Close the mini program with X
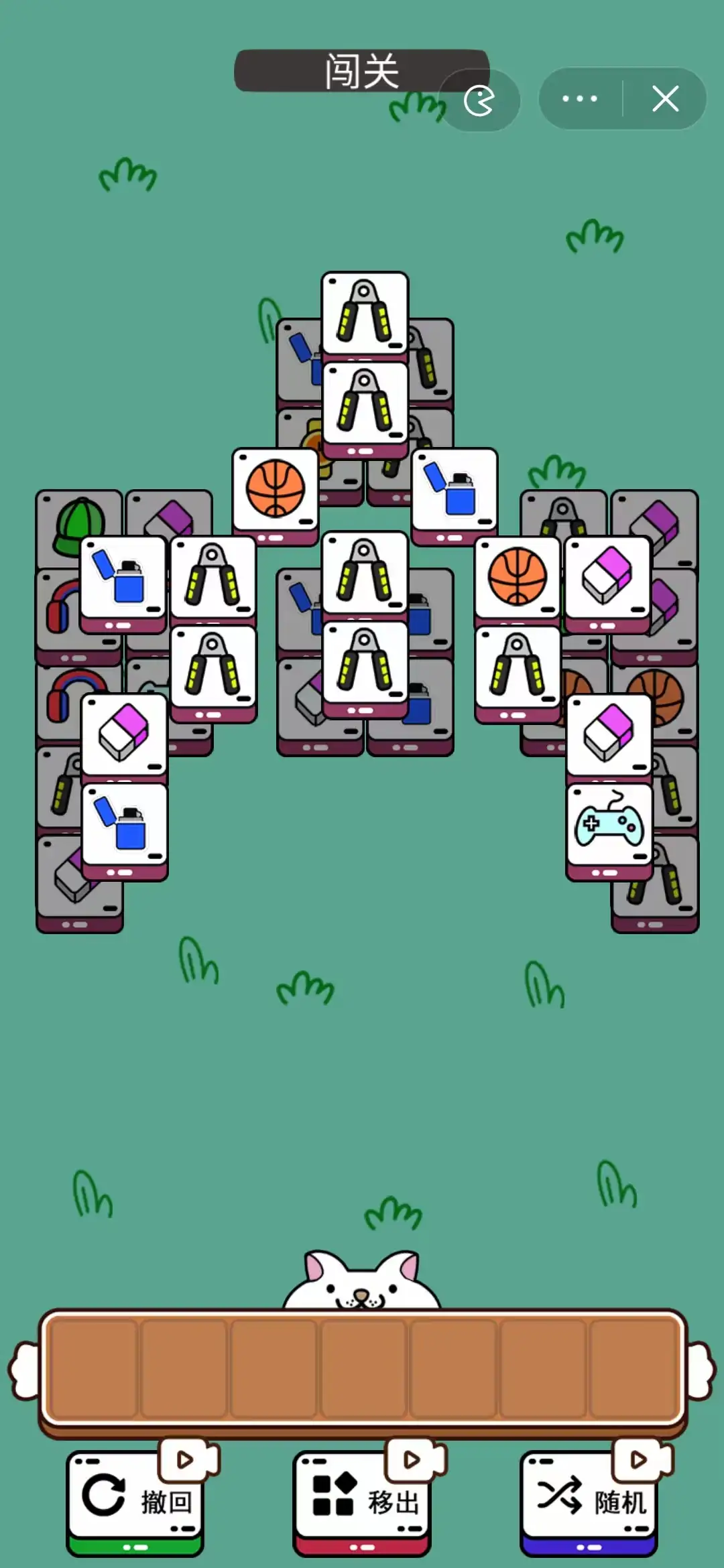Image resolution: width=724 pixels, height=1568 pixels. 665,99
